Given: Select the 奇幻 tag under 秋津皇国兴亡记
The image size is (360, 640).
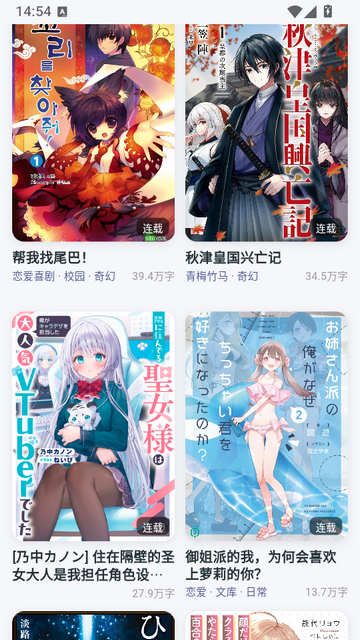Looking at the screenshot, I should (248, 276).
